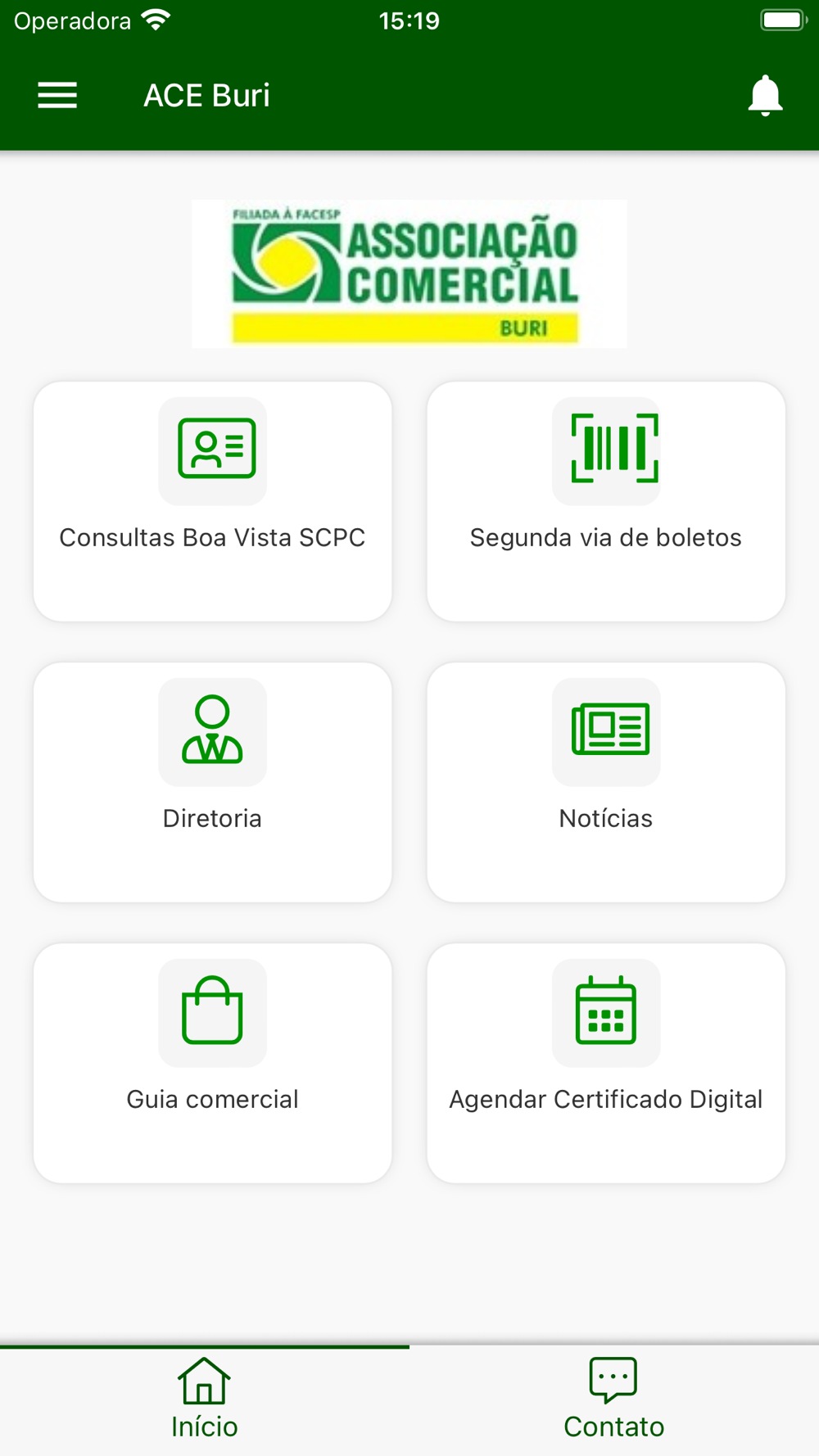Viewport: 819px width, 1456px height.
Task: Open the notifications bell
Action: pos(765,96)
